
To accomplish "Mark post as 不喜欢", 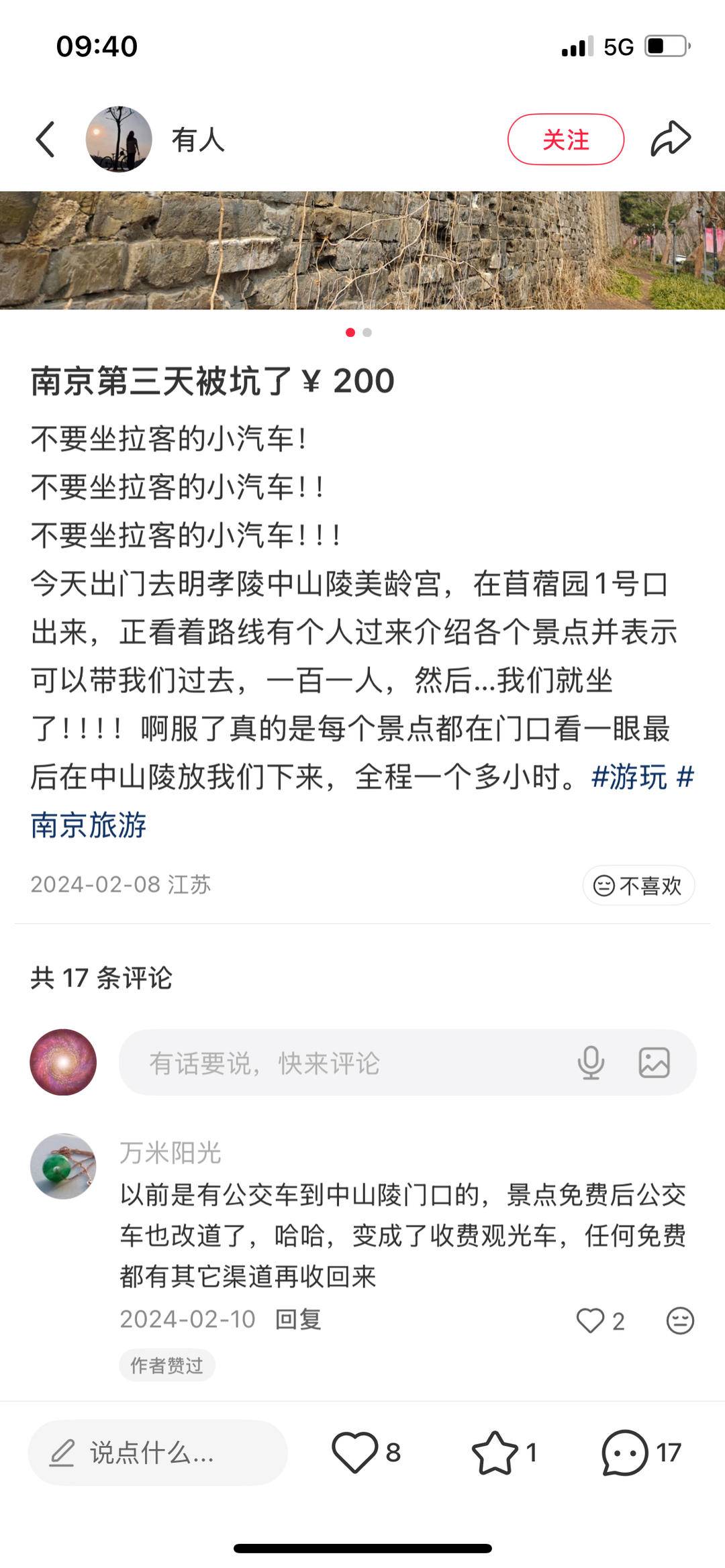I will point(638,886).
